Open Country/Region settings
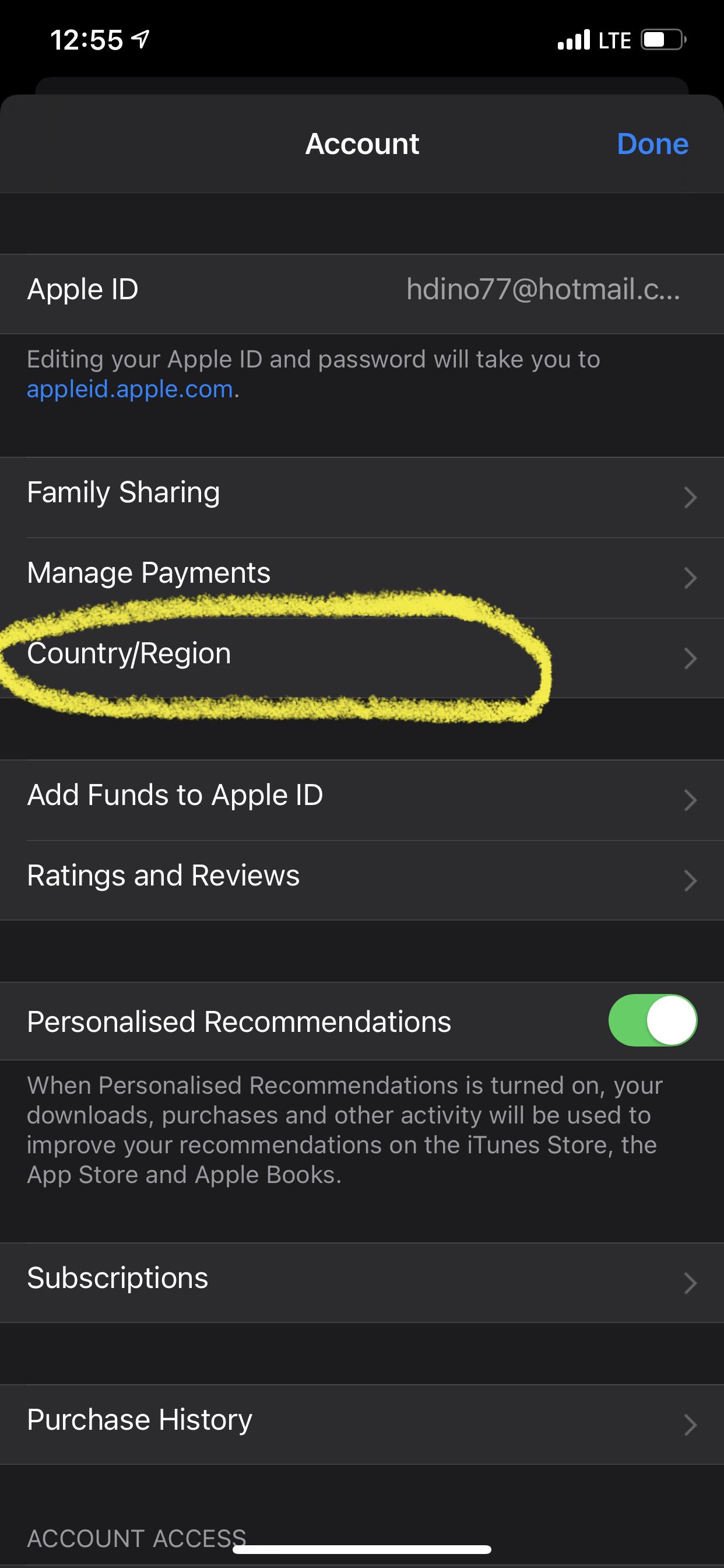Screen dimensions: 724x1568 point(361,655)
